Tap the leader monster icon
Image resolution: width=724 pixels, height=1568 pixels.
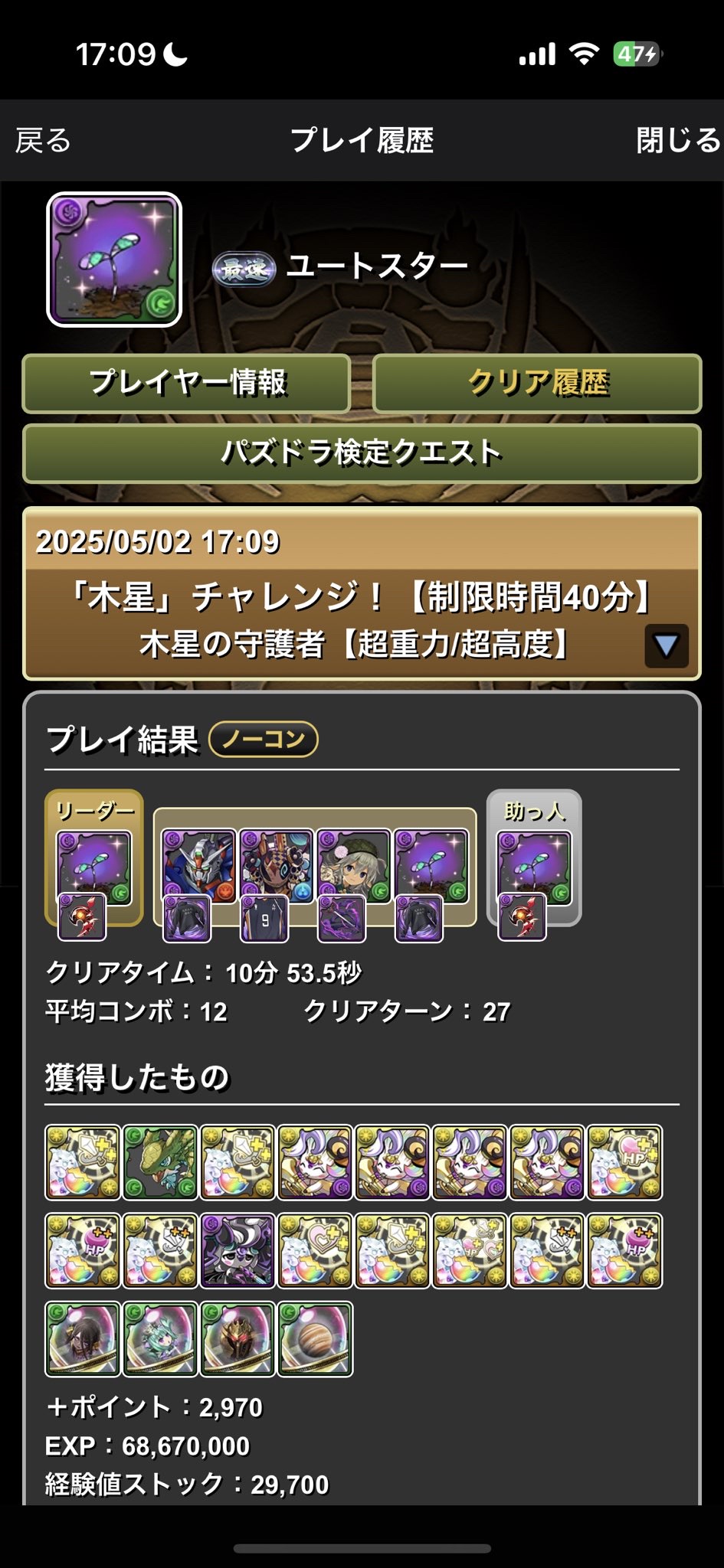point(94,867)
